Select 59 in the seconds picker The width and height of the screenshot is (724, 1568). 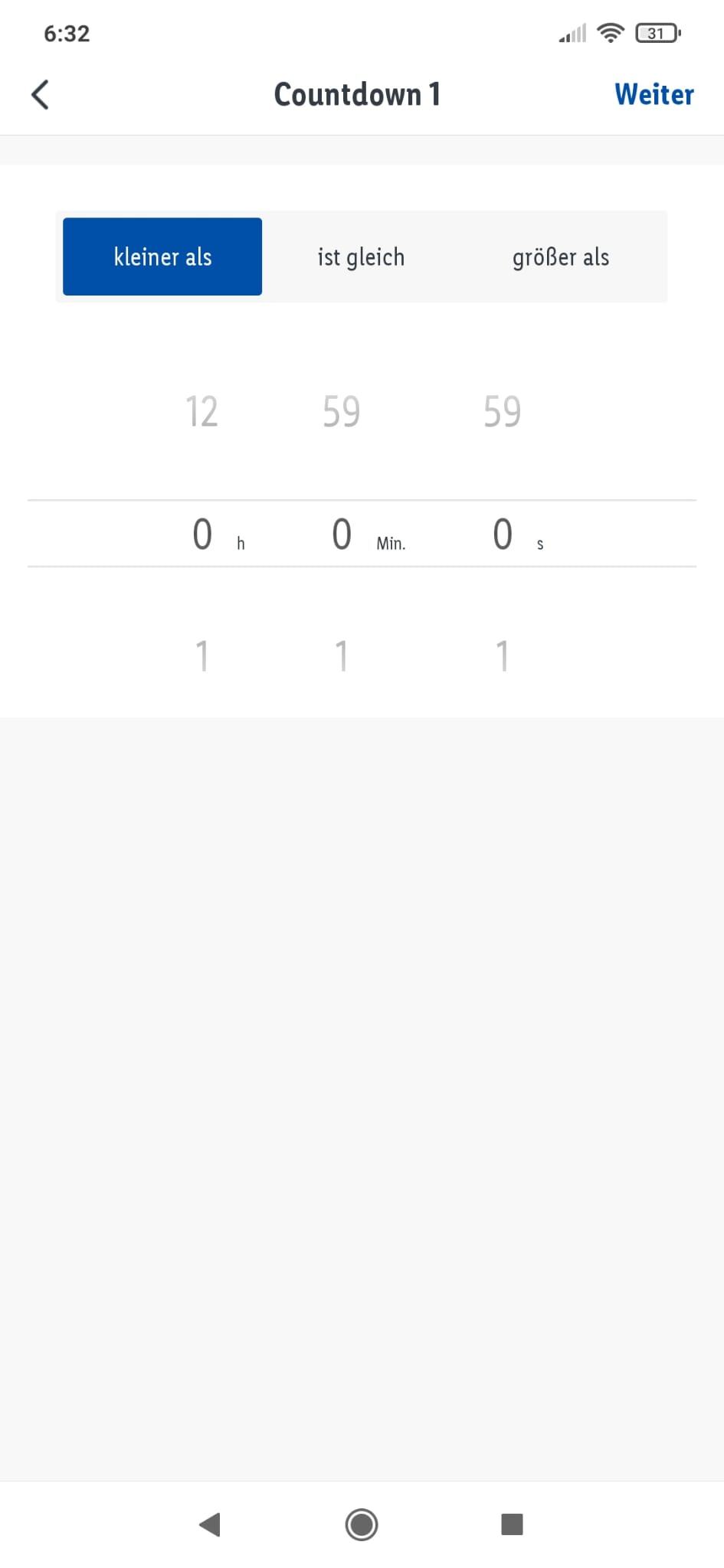pos(503,411)
